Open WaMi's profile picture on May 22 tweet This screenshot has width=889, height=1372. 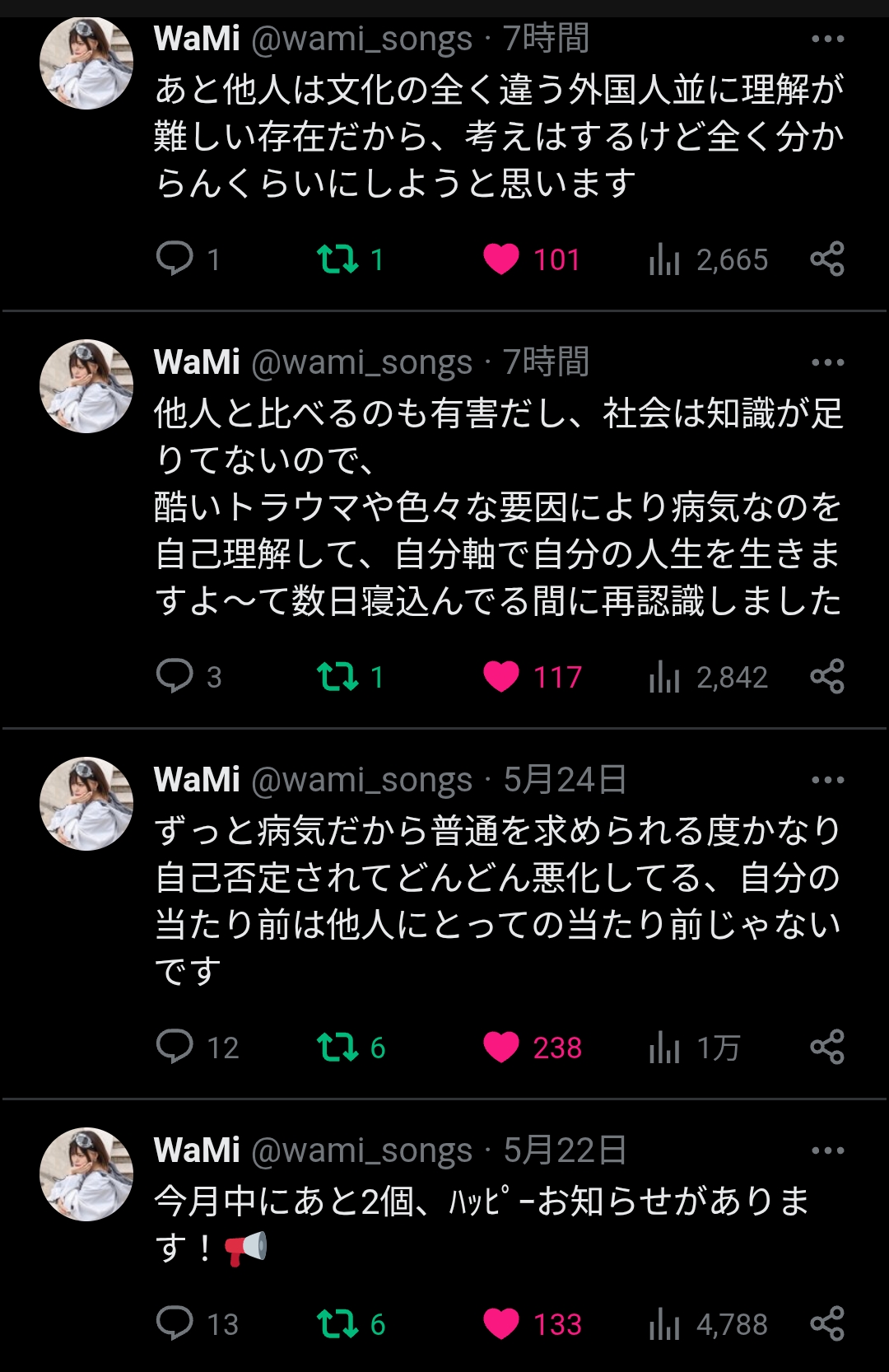click(86, 1174)
